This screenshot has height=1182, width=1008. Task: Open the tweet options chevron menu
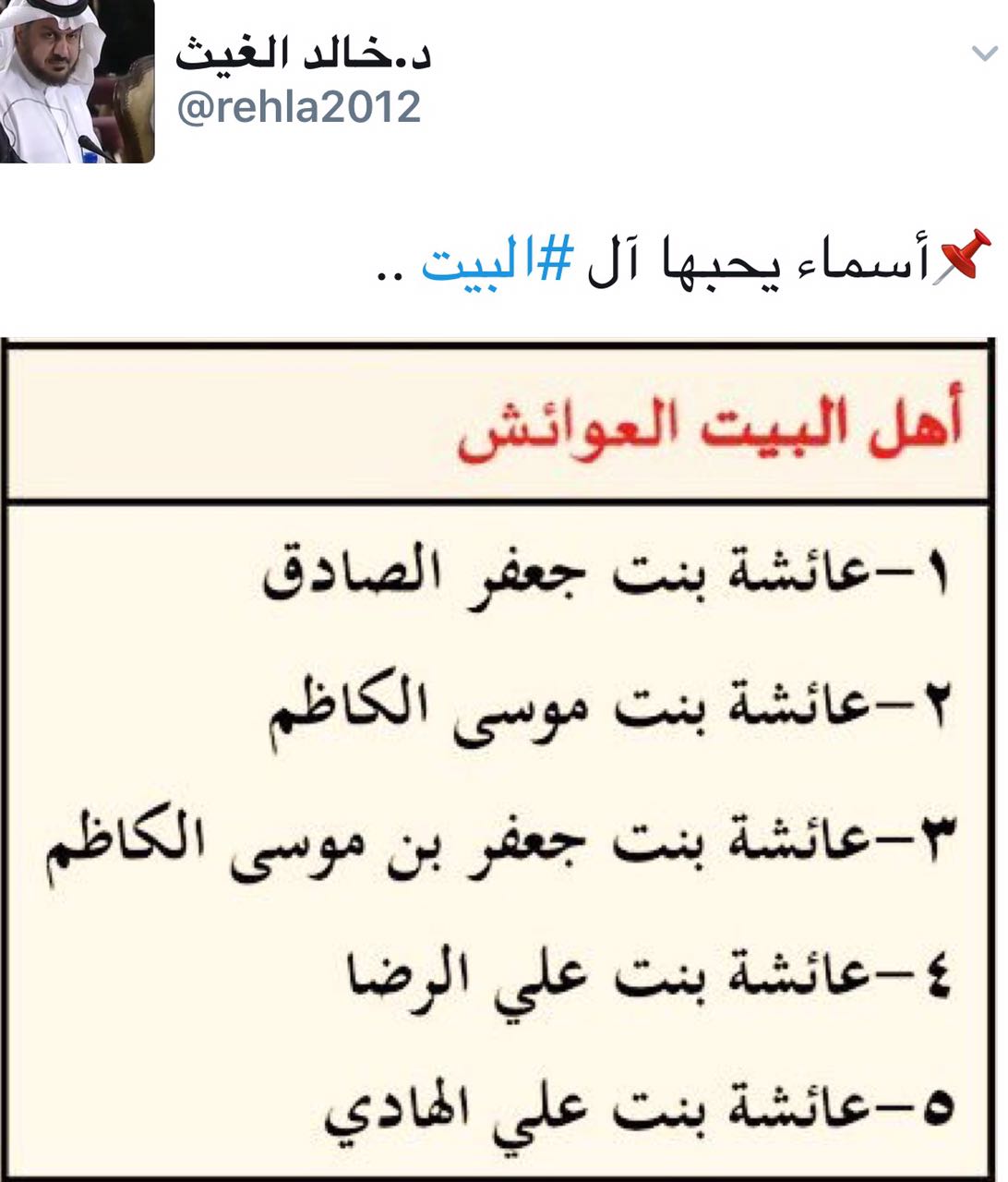pyautogui.click(x=984, y=54)
